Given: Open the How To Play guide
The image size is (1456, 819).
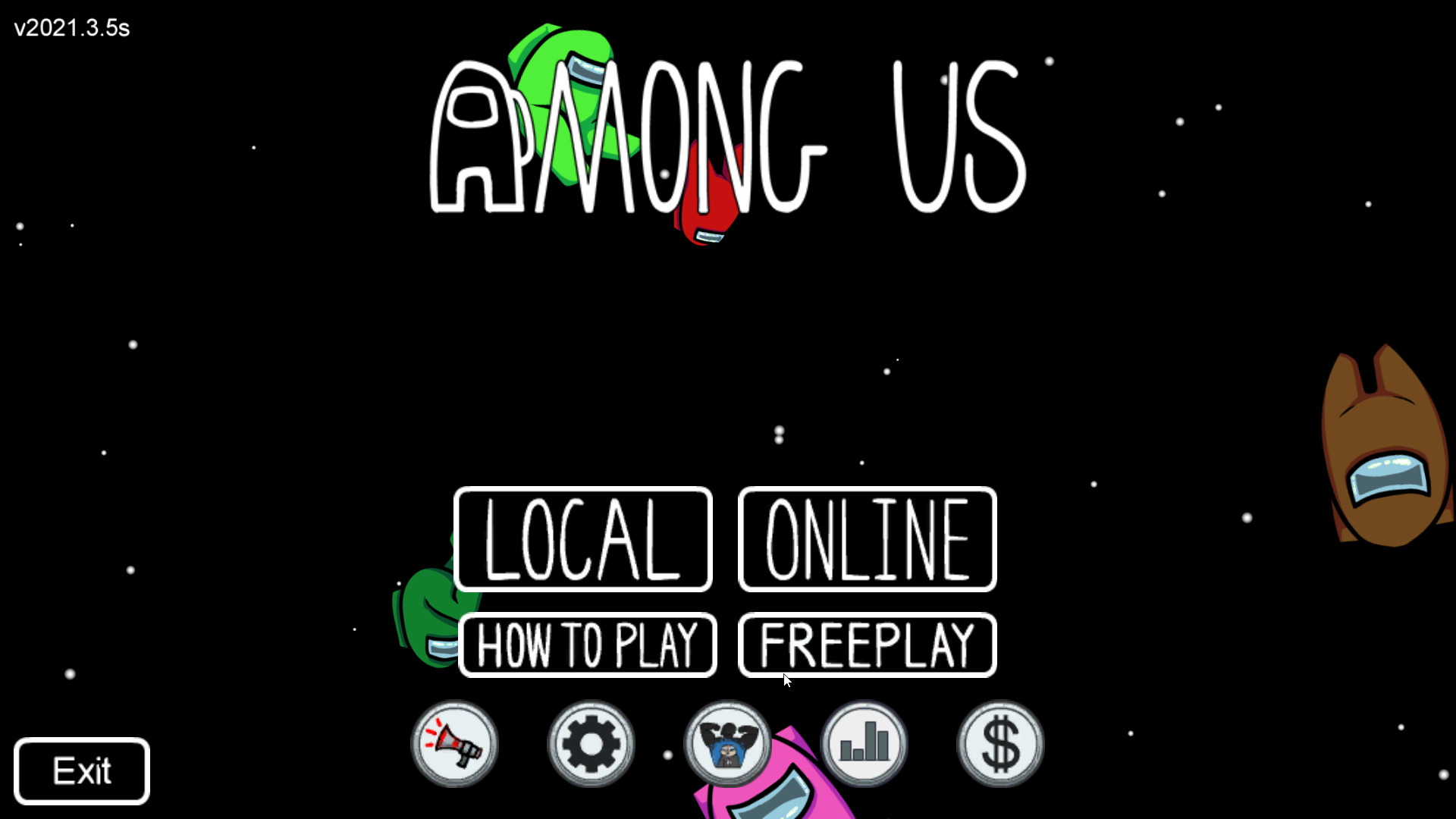Looking at the screenshot, I should (x=588, y=645).
